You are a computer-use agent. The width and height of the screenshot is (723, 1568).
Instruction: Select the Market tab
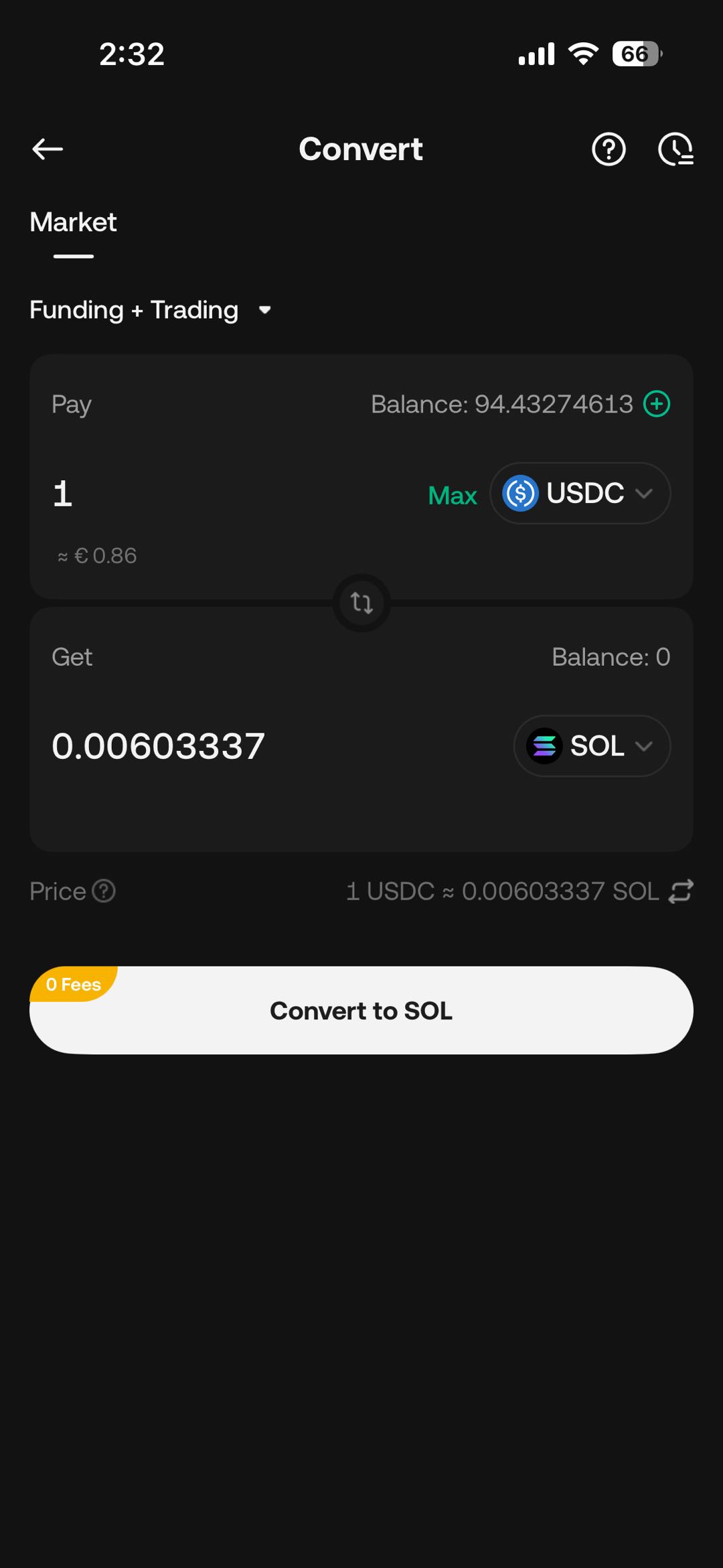click(x=73, y=222)
